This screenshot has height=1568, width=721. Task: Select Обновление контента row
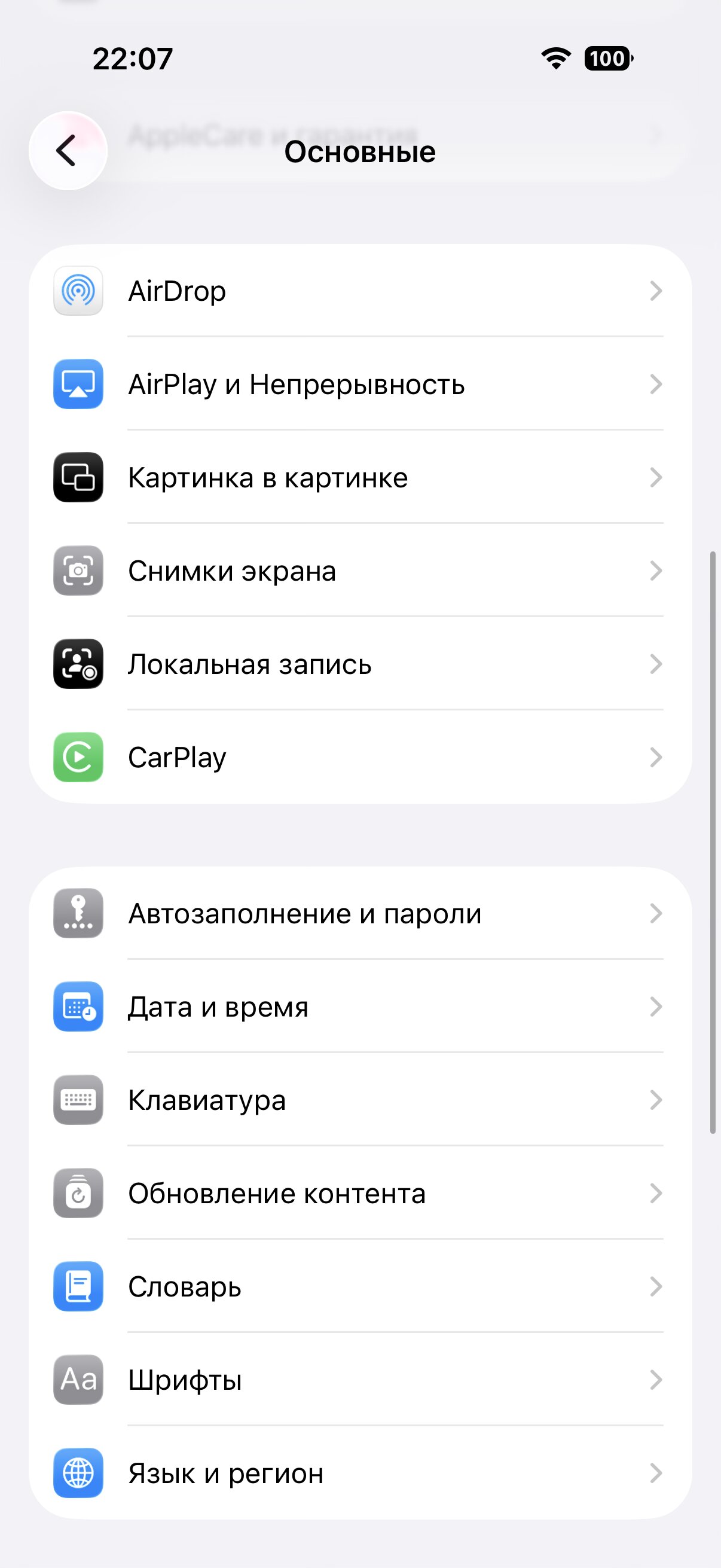click(359, 1193)
